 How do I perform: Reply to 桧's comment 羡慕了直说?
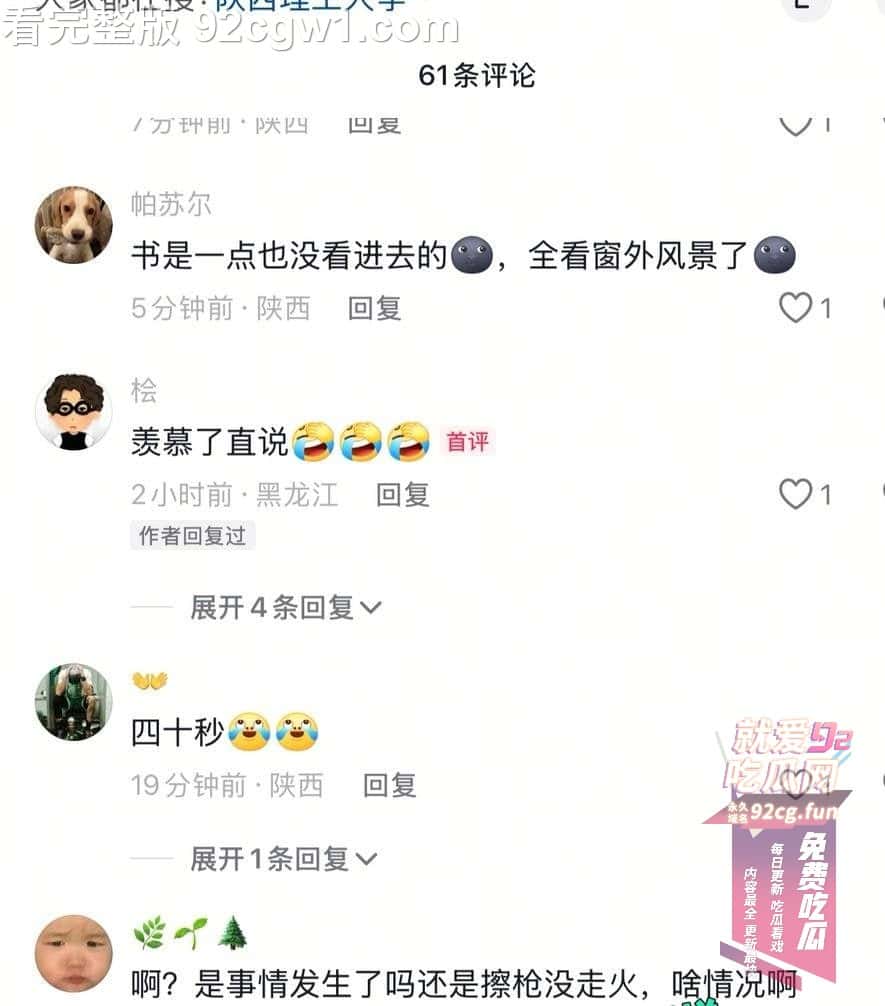(x=402, y=494)
